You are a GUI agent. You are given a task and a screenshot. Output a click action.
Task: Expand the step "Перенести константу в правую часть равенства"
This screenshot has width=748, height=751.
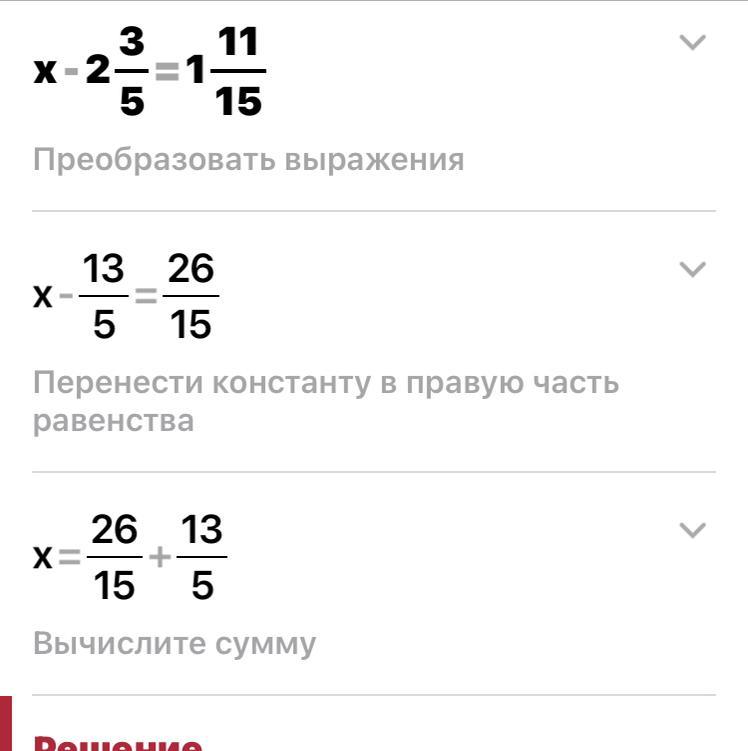pos(692,269)
